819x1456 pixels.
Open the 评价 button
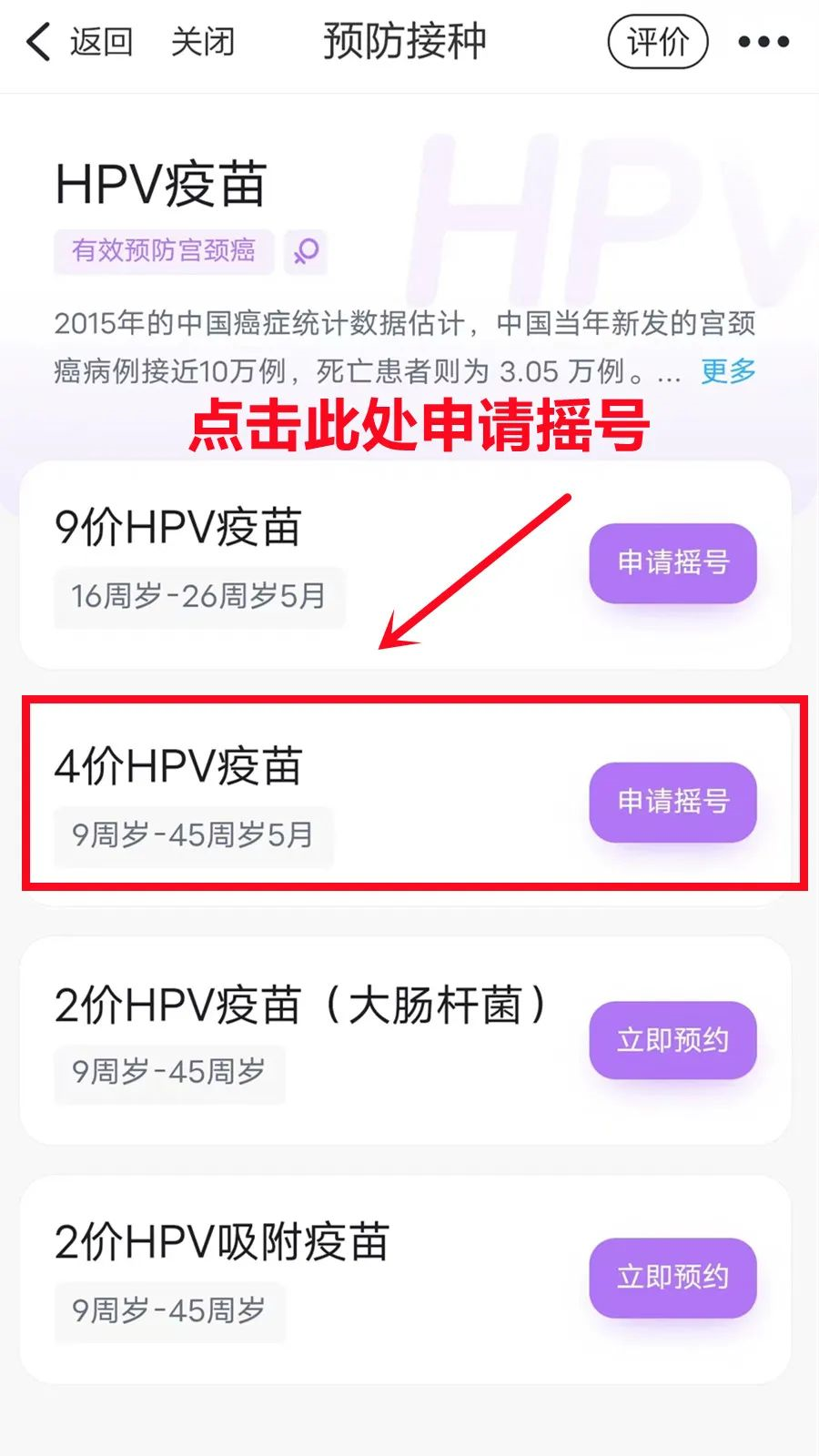point(657,42)
